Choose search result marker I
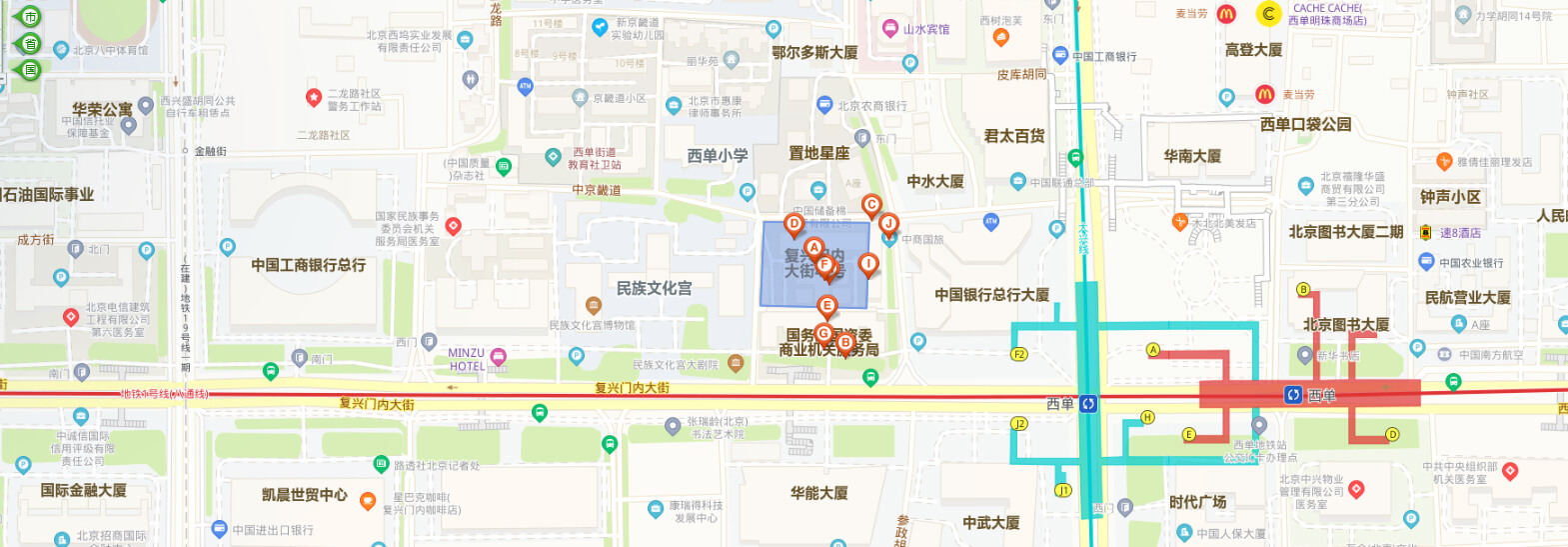 pos(868,264)
